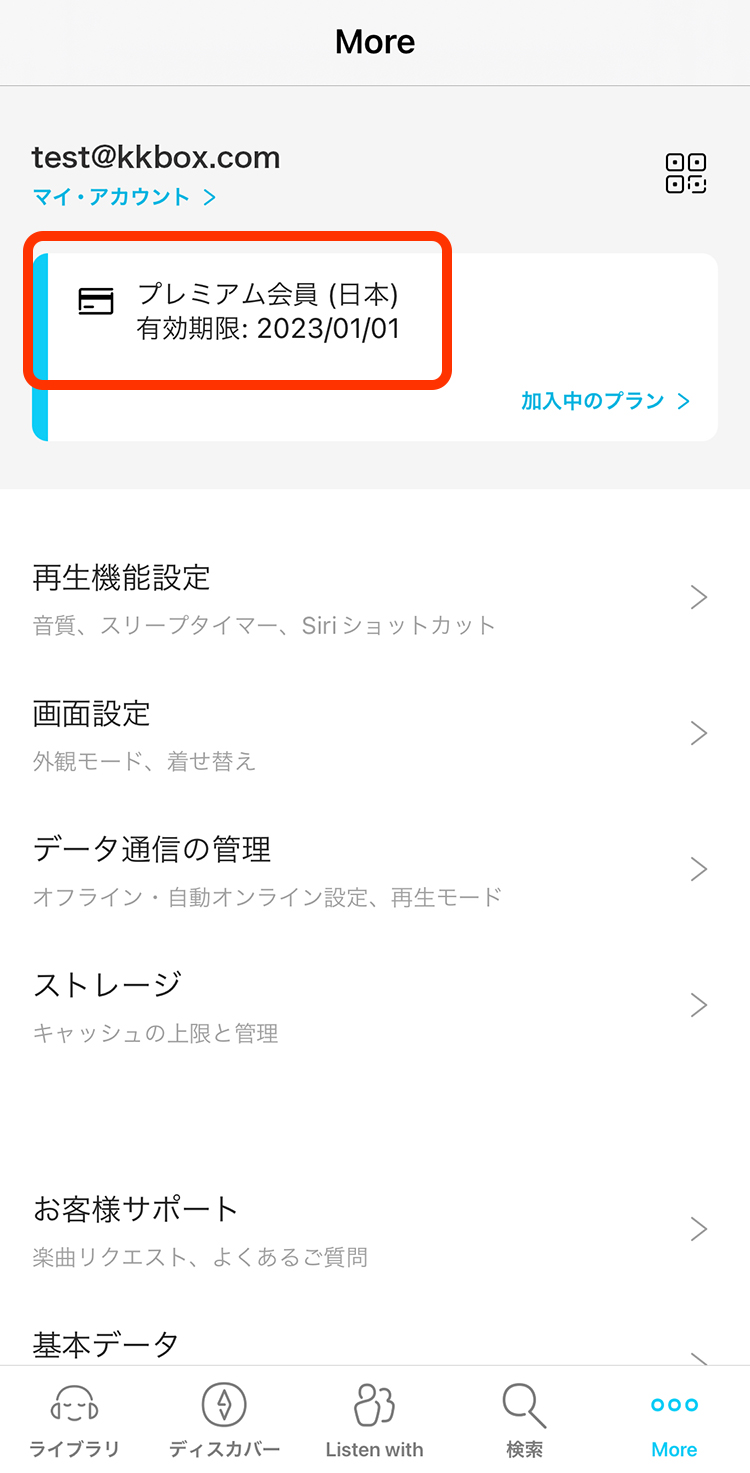
Task: Open マイ・アカウント link
Action: tap(124, 197)
